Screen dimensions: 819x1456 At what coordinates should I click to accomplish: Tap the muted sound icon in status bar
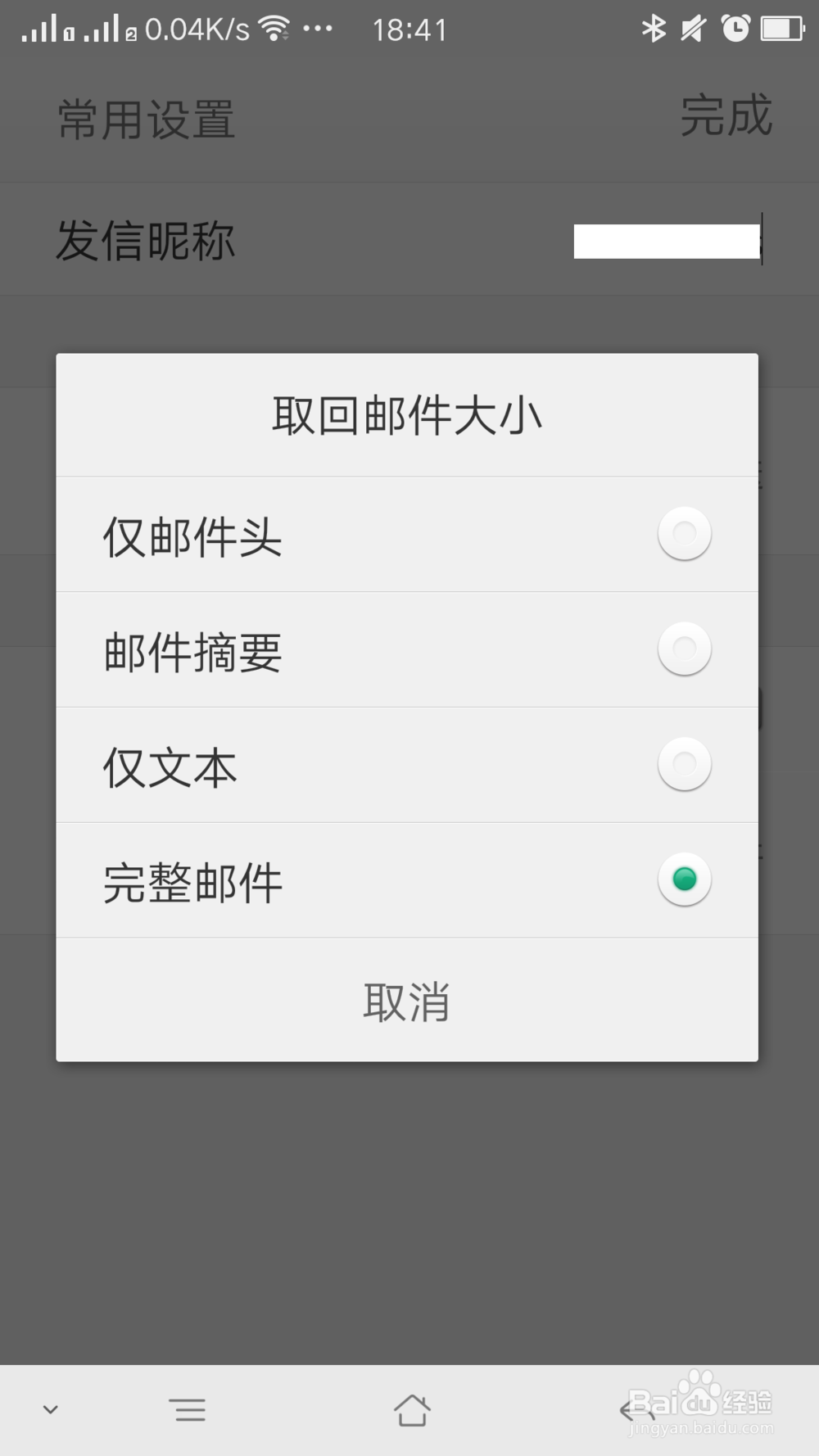coord(693,27)
